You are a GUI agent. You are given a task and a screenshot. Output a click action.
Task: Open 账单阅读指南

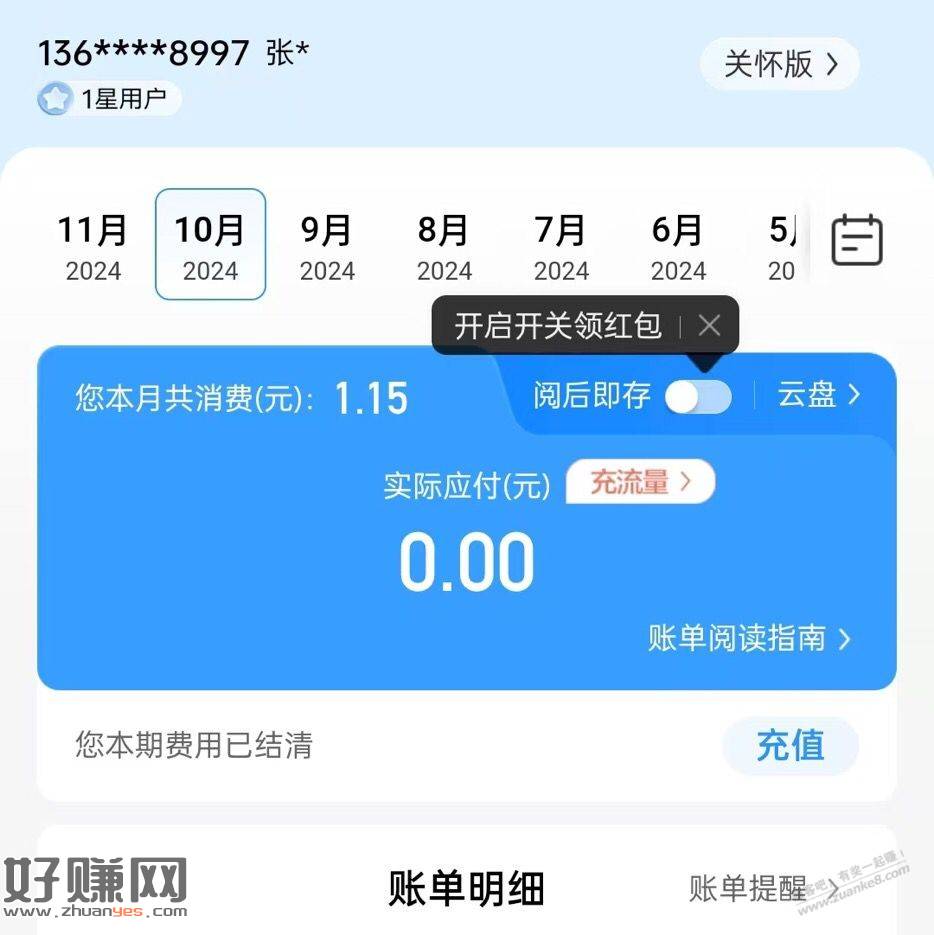coord(749,638)
